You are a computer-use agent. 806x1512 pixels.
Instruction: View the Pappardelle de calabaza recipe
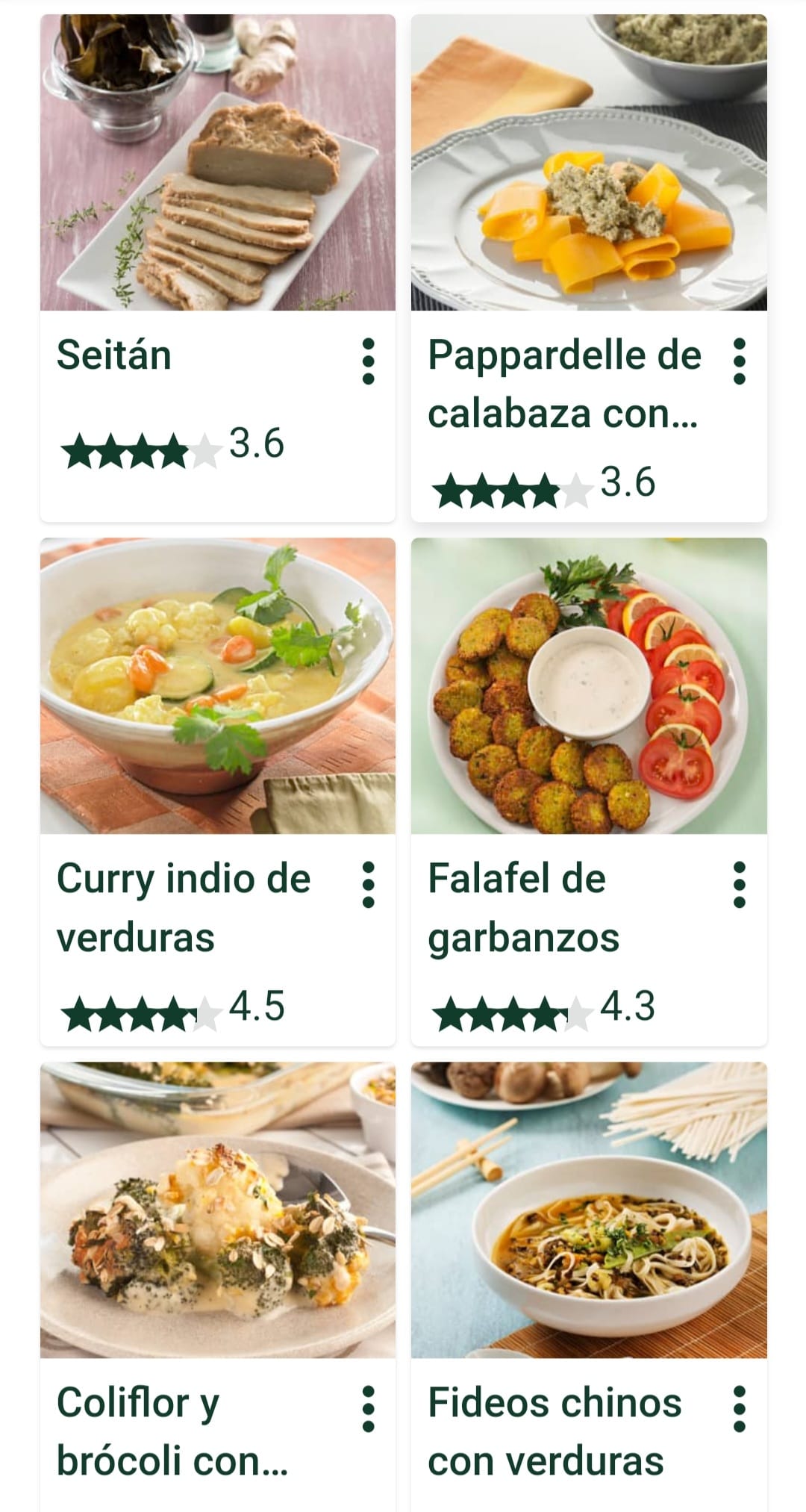[x=589, y=163]
